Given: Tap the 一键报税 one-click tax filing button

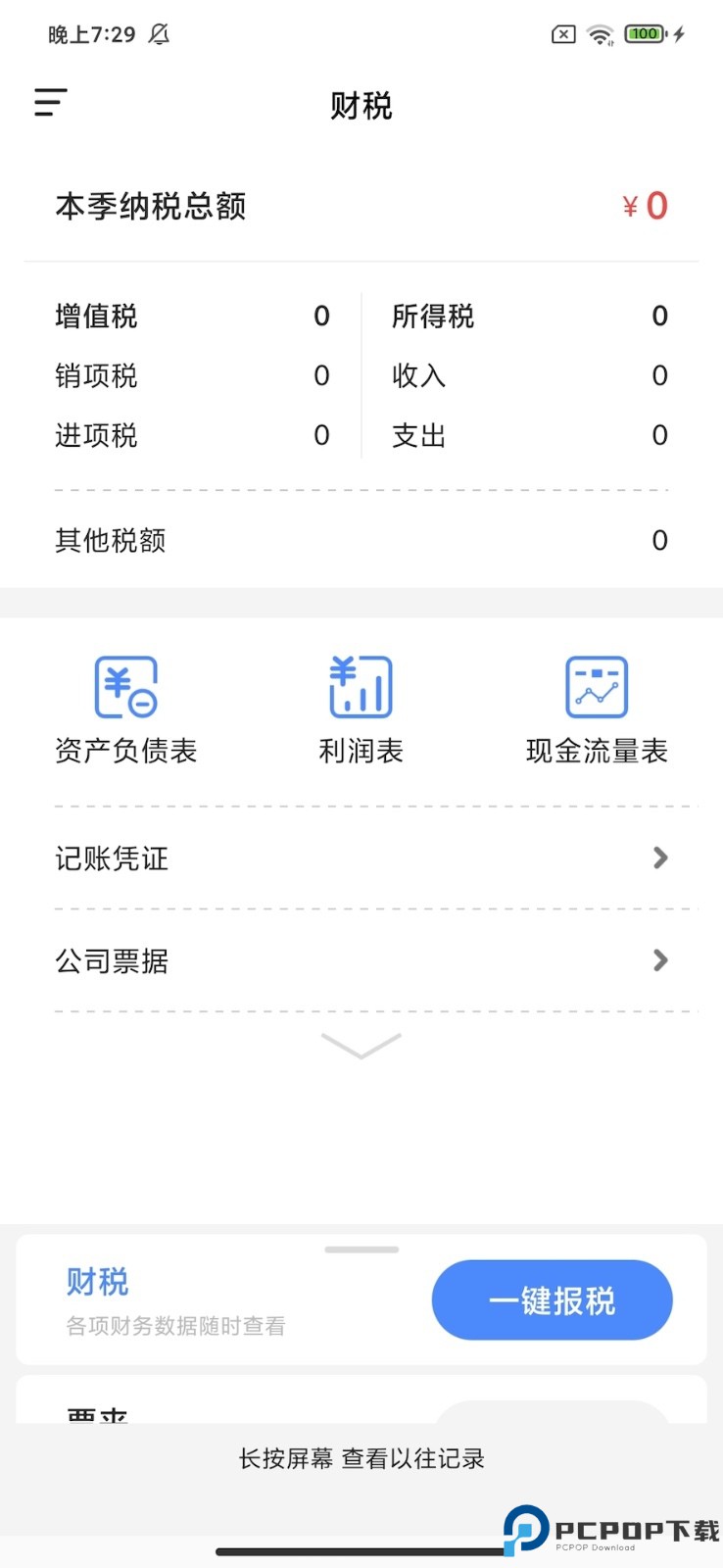Looking at the screenshot, I should 552,1299.
